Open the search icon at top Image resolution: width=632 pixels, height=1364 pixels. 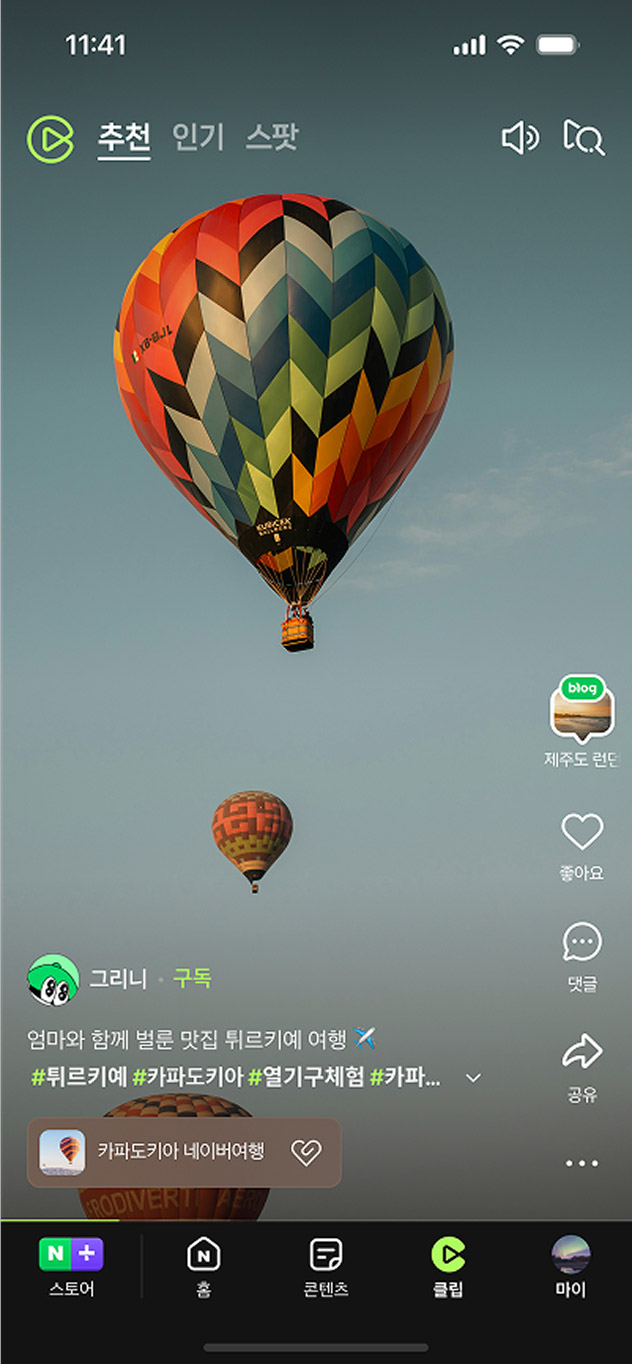[584, 139]
